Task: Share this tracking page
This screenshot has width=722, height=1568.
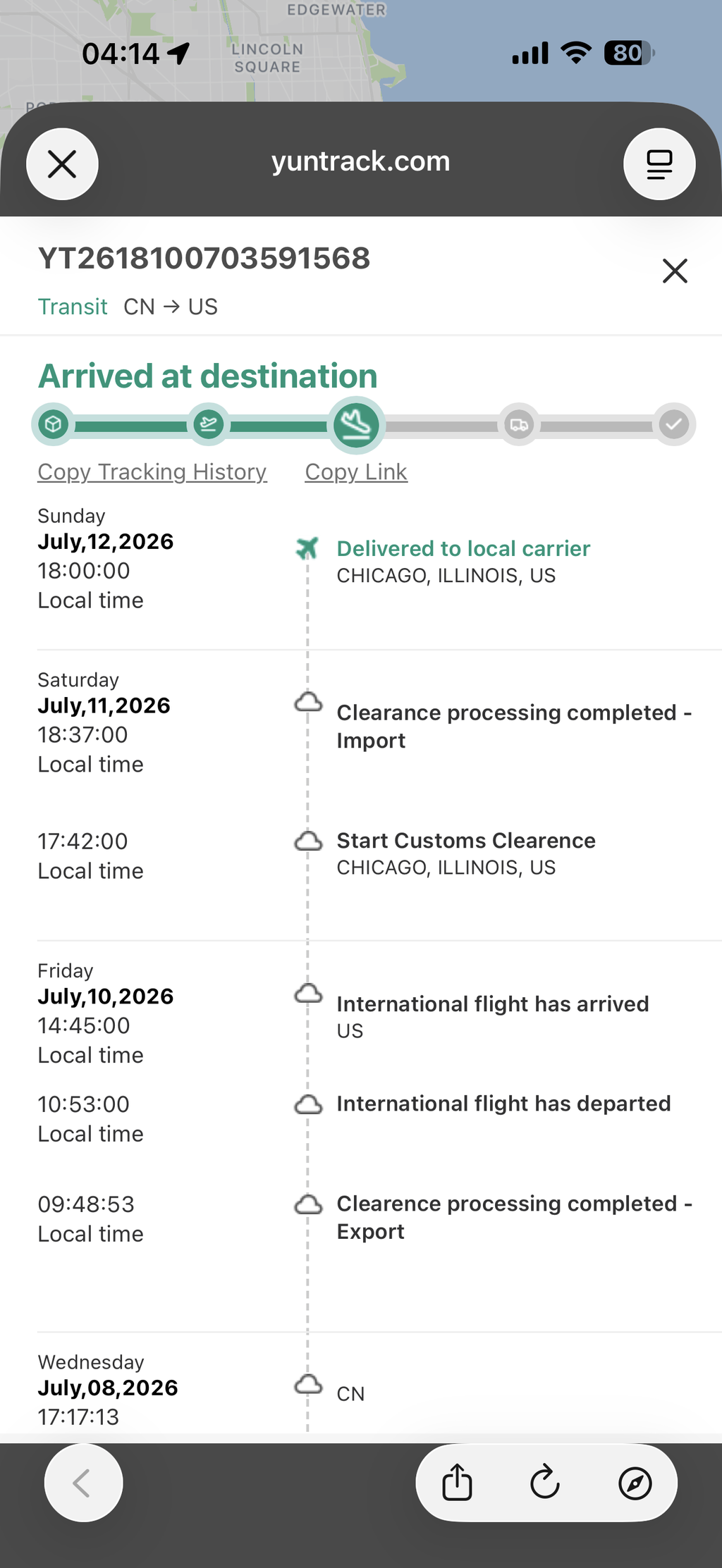Action: [457, 1483]
